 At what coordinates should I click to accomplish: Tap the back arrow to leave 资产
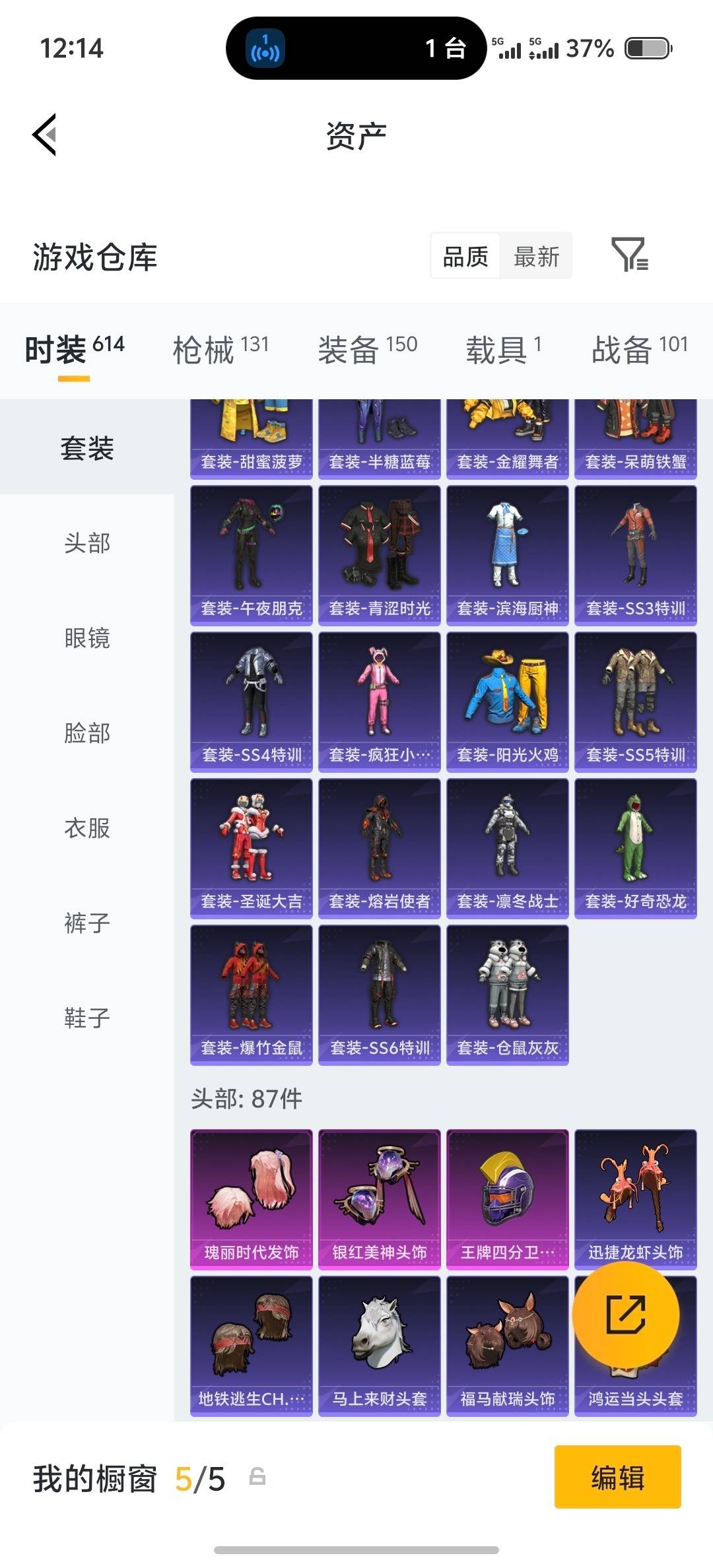[44, 135]
